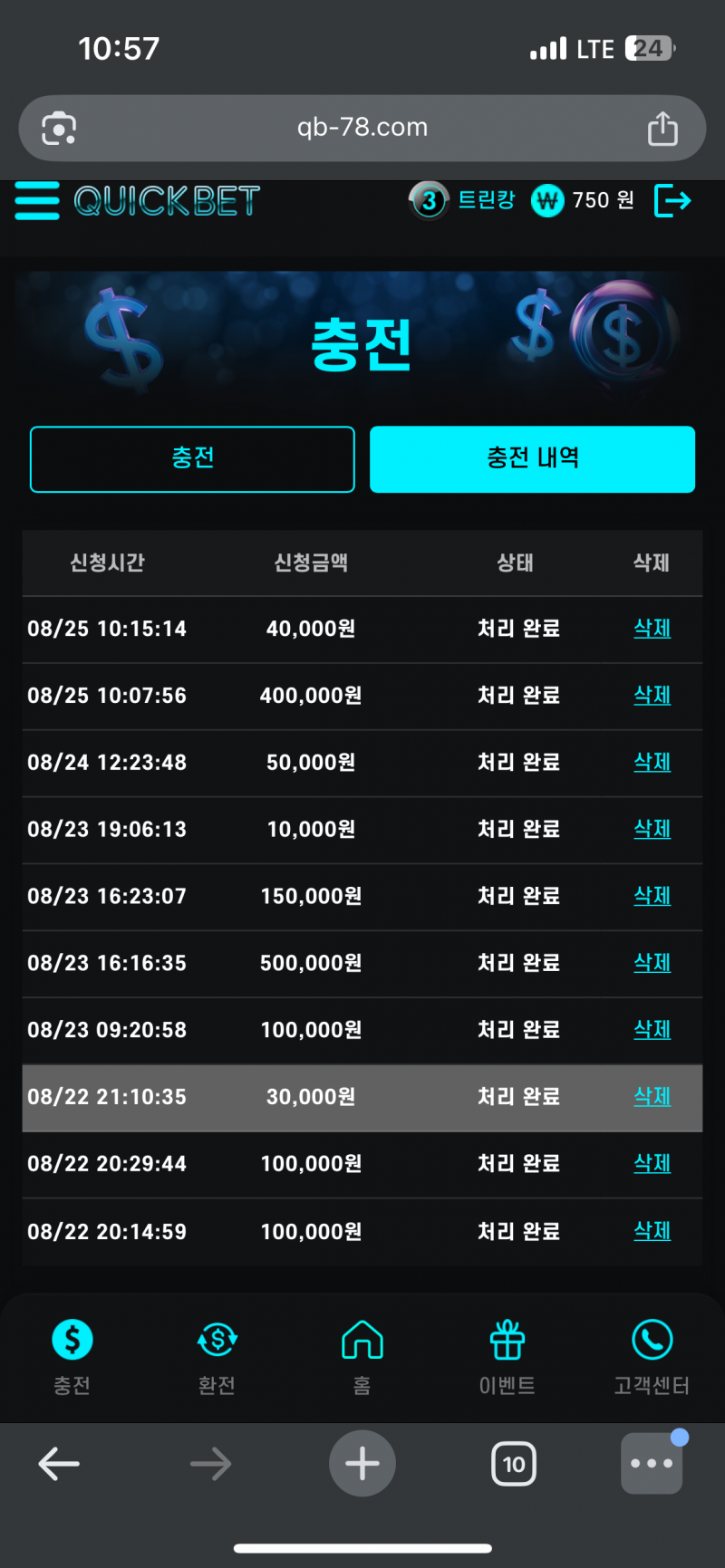Image resolution: width=725 pixels, height=1568 pixels.
Task: Delete the 08/25 10:15:14 record
Action: pyautogui.click(x=652, y=628)
